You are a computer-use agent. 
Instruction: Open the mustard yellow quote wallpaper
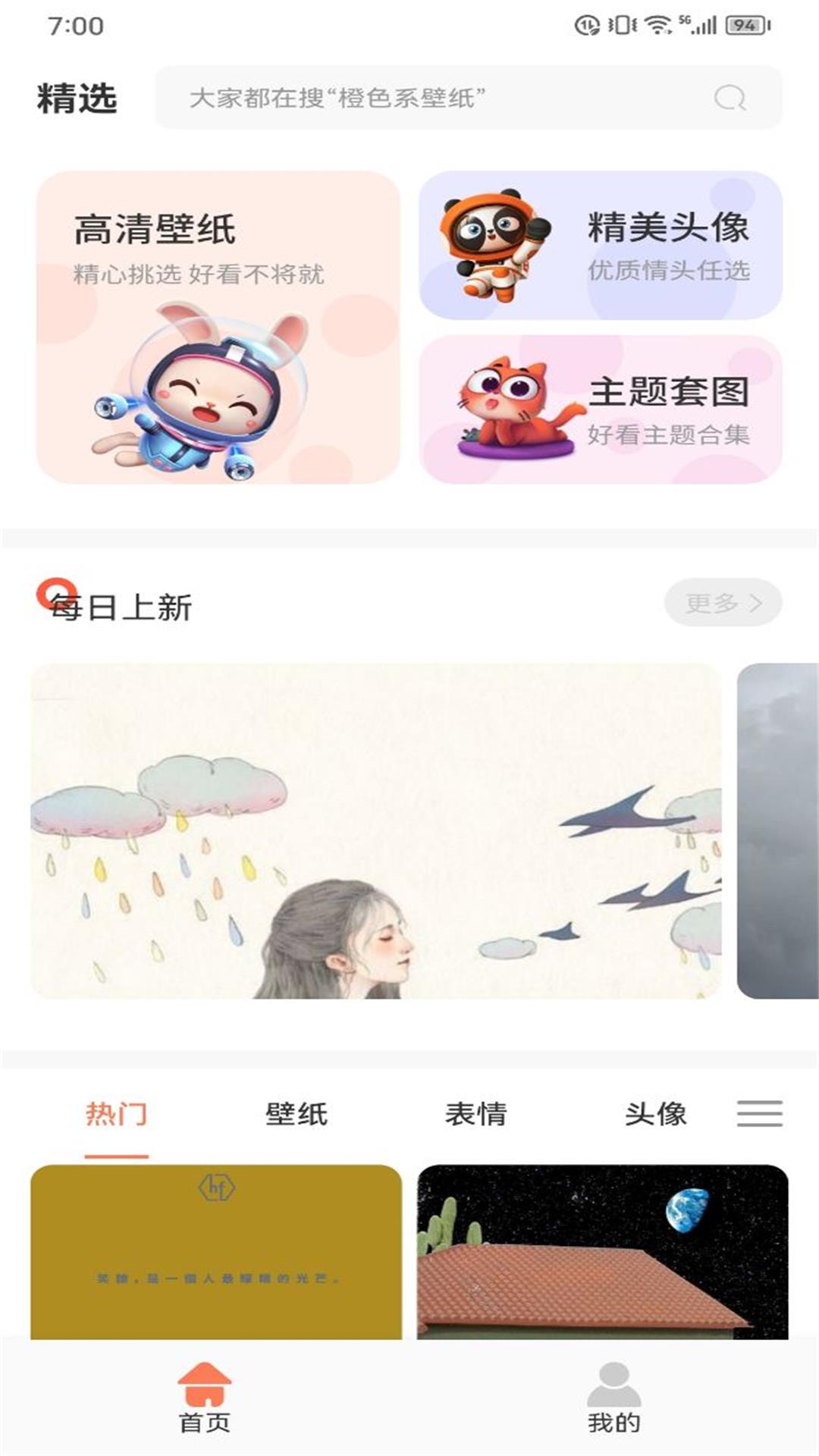(216, 1251)
